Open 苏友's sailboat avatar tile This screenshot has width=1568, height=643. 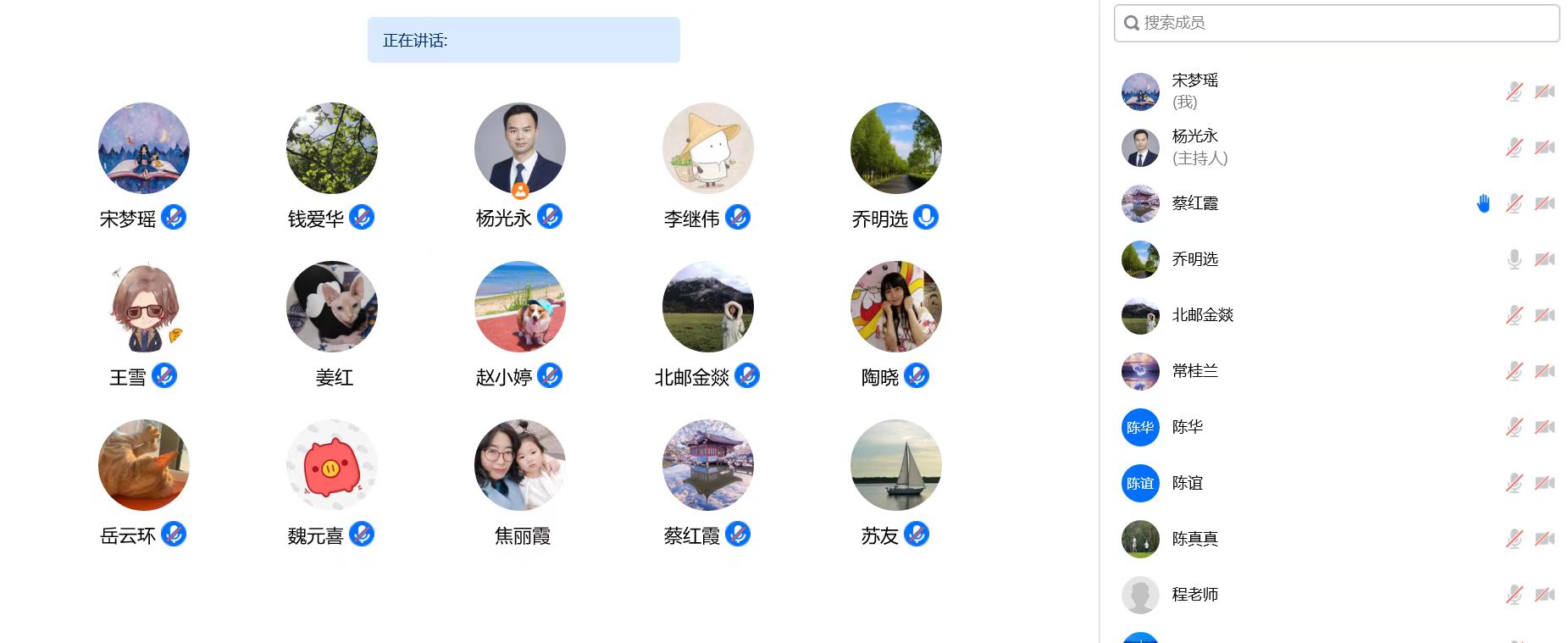pyautogui.click(x=896, y=465)
